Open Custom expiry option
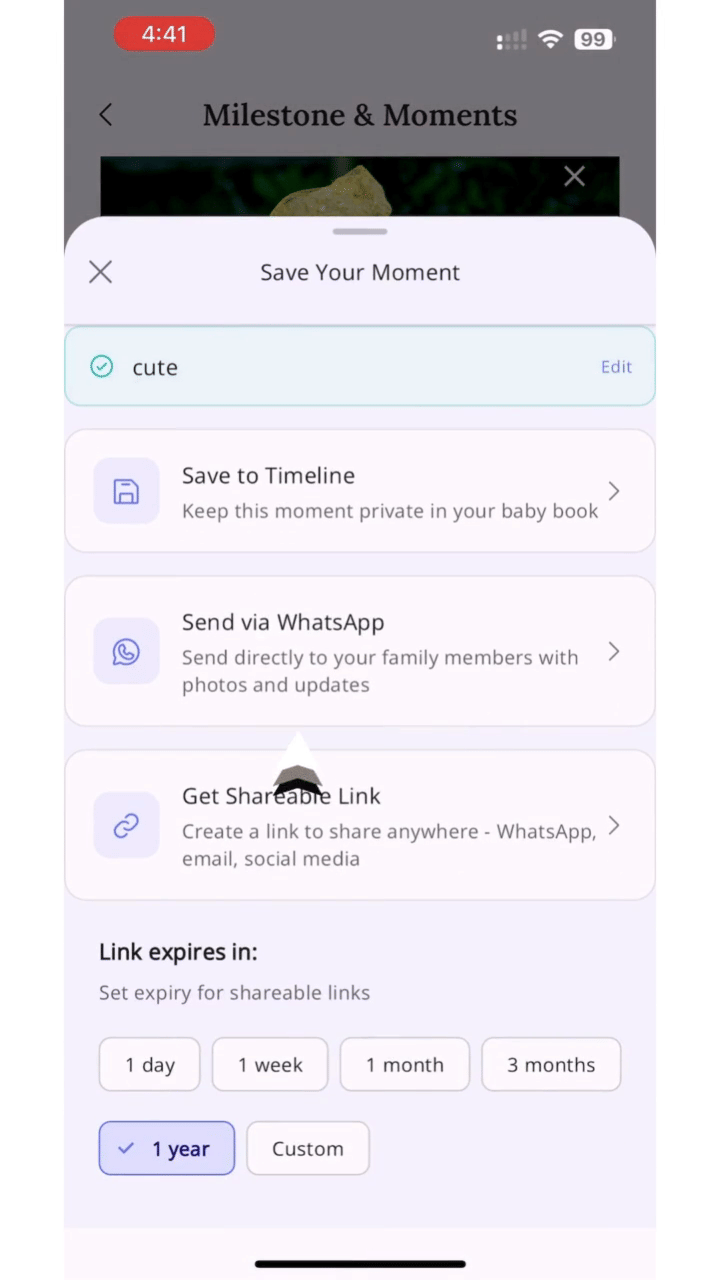This screenshot has width=720, height=1280. 308,1149
